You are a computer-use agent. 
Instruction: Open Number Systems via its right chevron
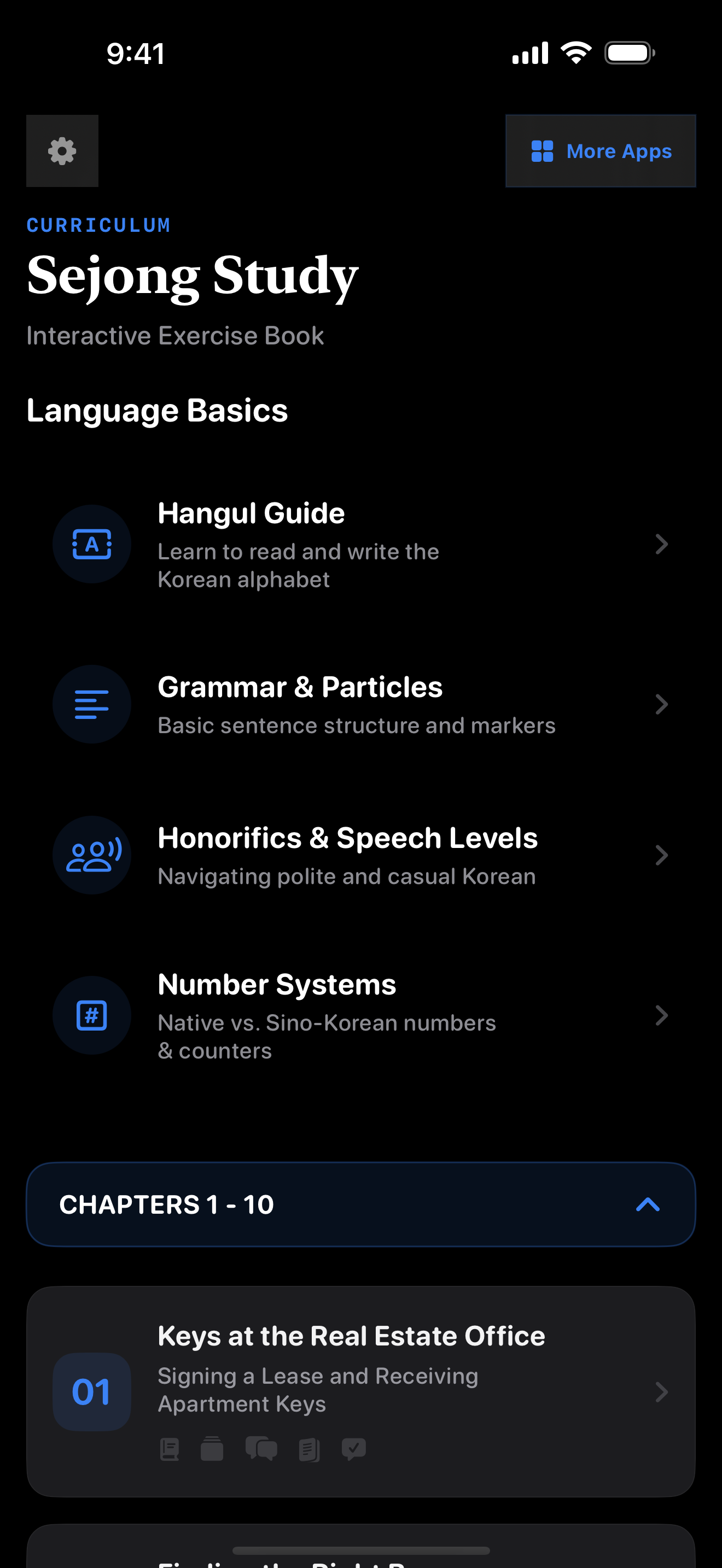[662, 1015]
